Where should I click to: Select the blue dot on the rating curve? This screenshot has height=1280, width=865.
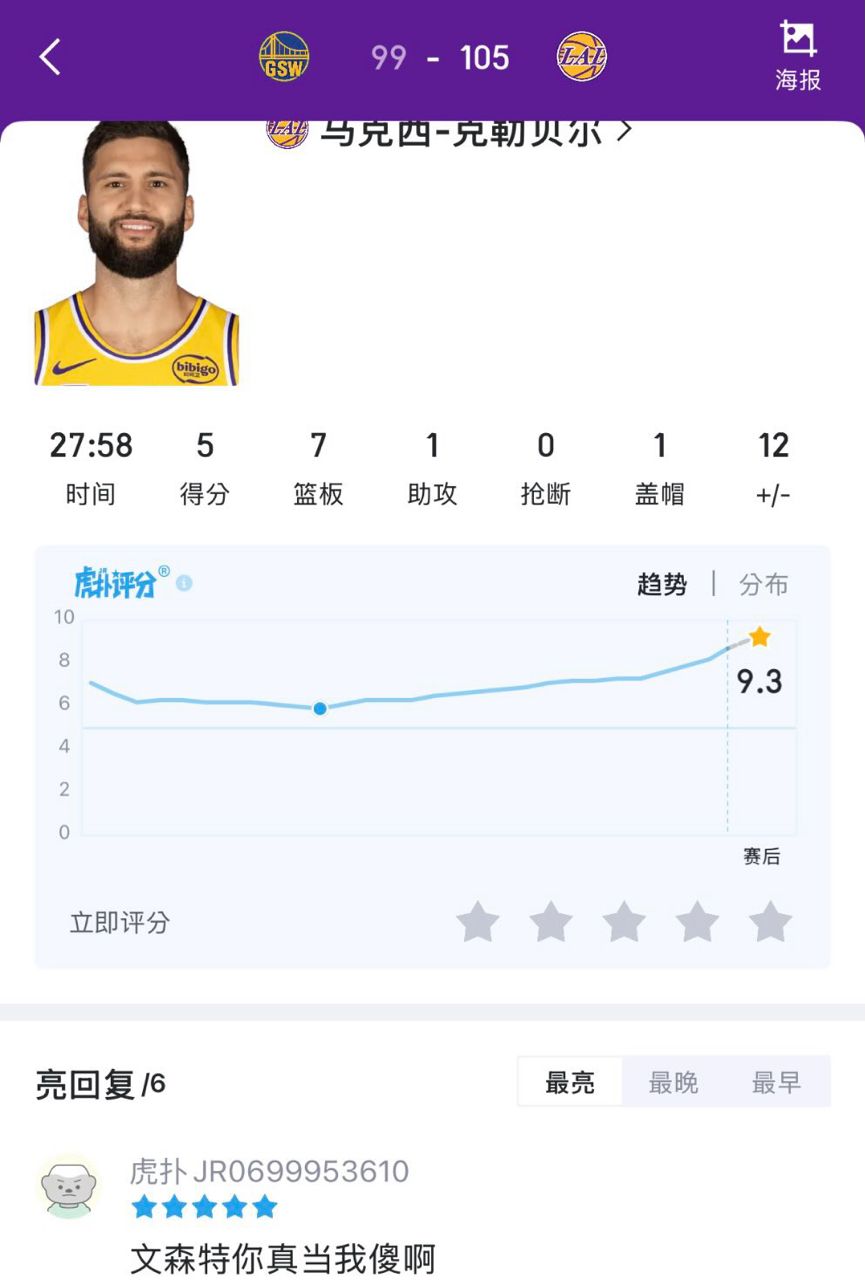(x=319, y=708)
